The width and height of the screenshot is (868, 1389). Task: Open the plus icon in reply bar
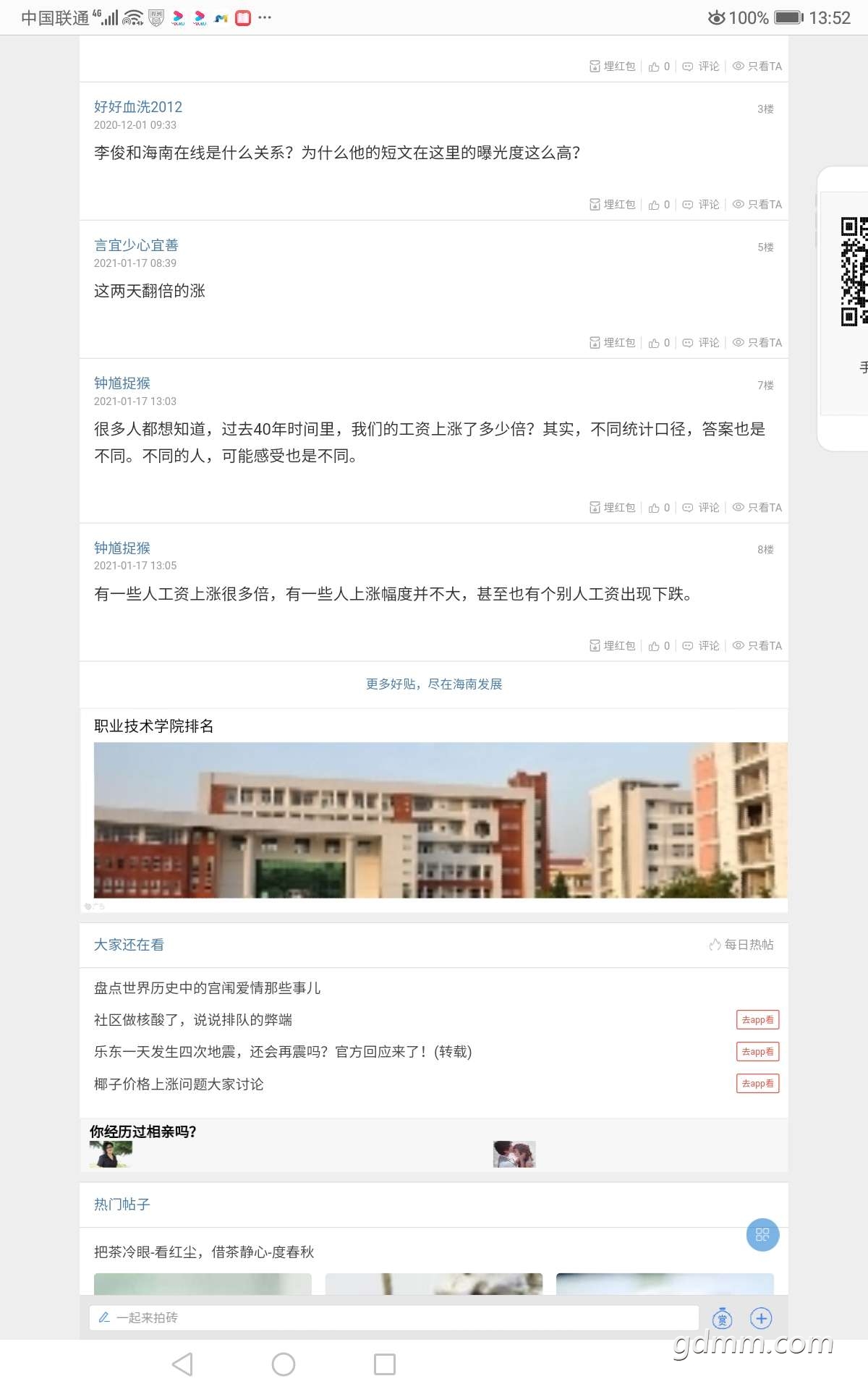pos(761,1319)
